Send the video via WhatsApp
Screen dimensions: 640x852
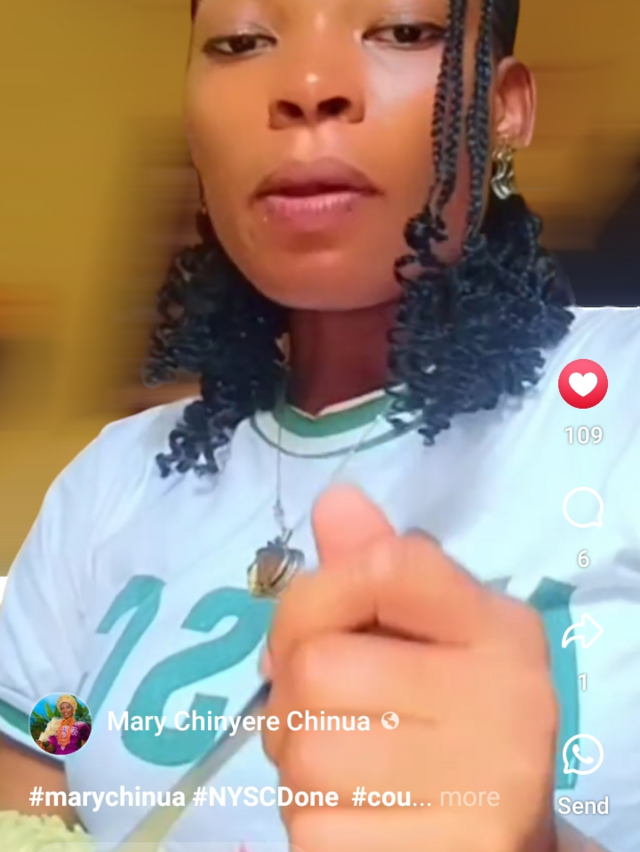[x=583, y=756]
